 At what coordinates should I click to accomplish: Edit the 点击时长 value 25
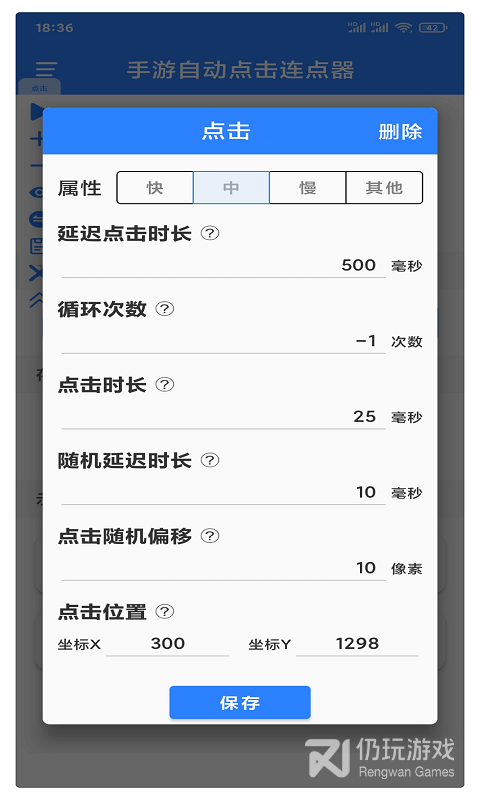tap(223, 416)
